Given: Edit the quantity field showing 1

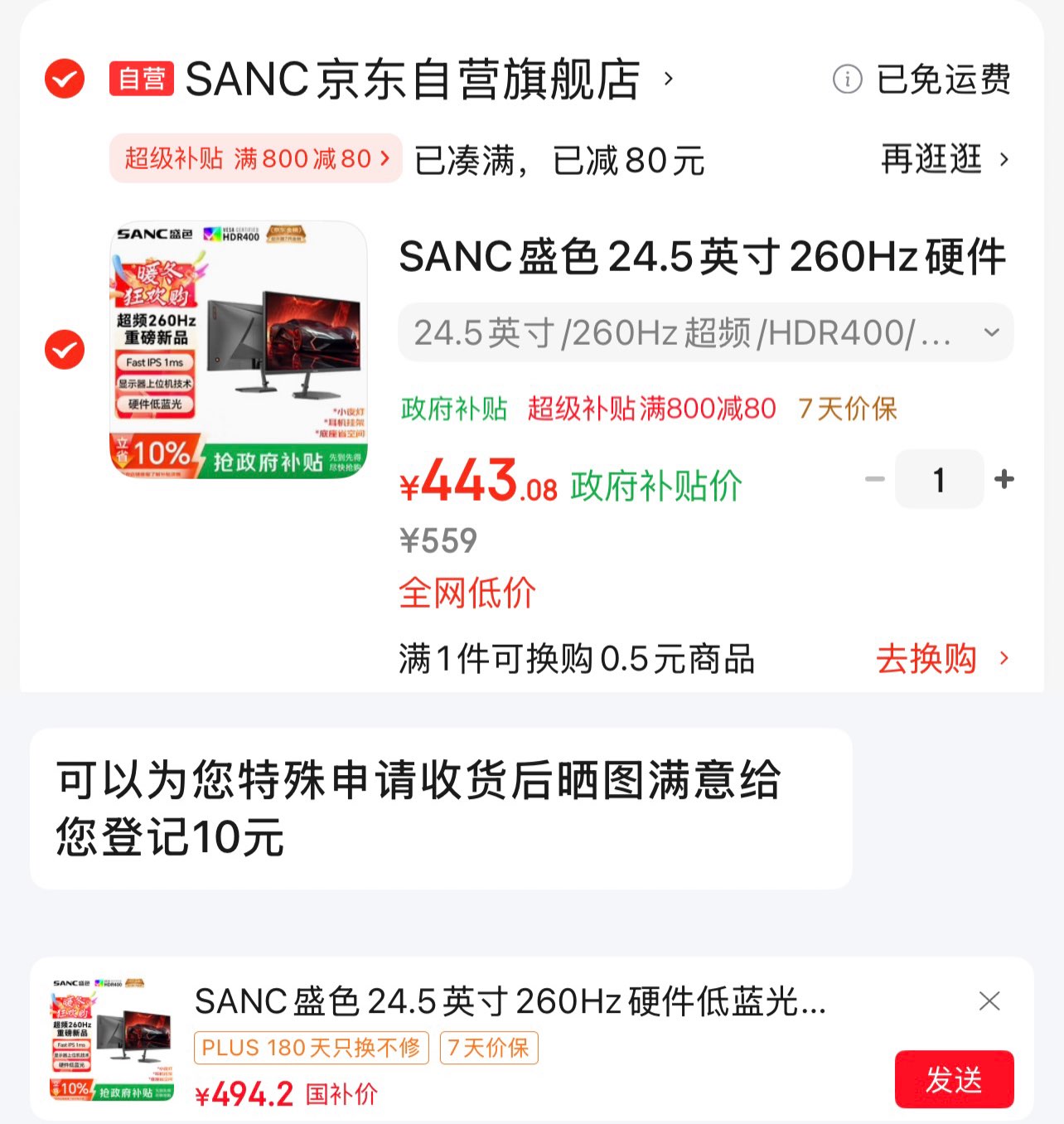Looking at the screenshot, I should pos(939,479).
